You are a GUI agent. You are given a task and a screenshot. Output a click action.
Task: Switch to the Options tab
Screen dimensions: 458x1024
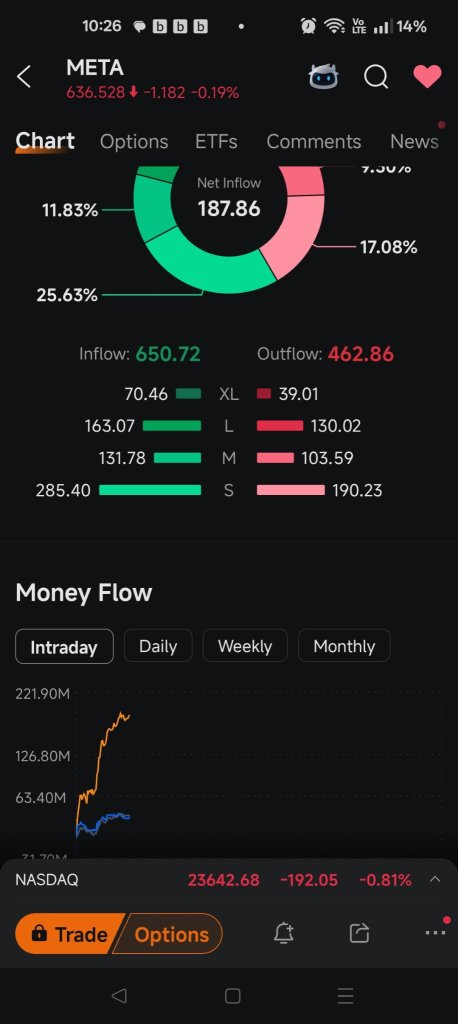[134, 142]
